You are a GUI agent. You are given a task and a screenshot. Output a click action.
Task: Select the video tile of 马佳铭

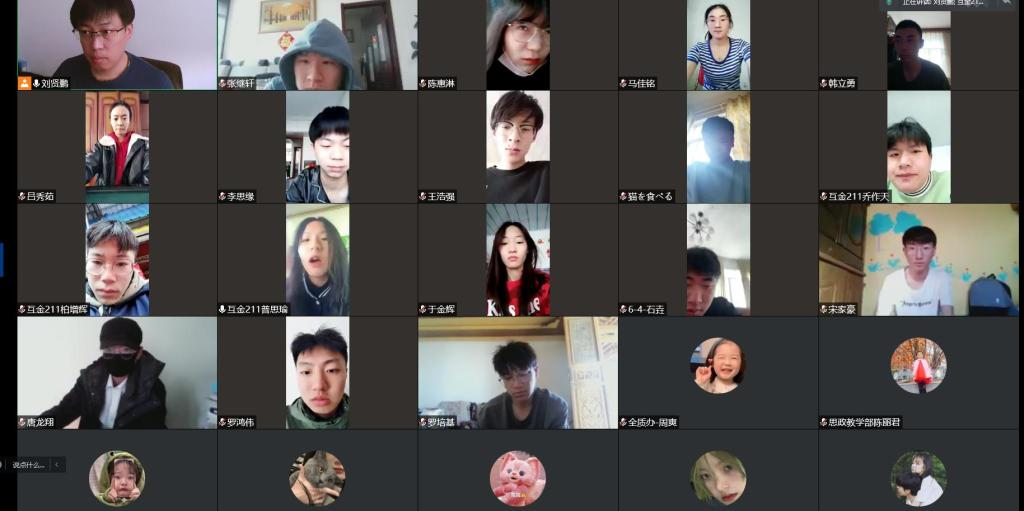718,45
